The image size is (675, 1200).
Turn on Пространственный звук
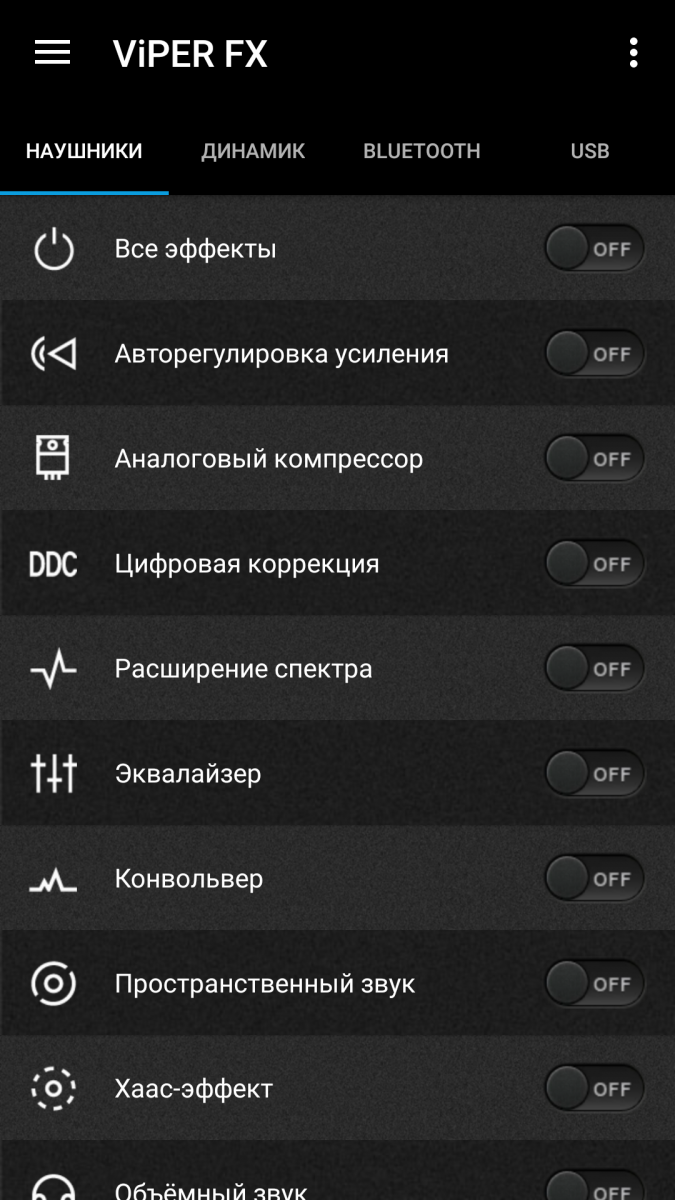(594, 984)
